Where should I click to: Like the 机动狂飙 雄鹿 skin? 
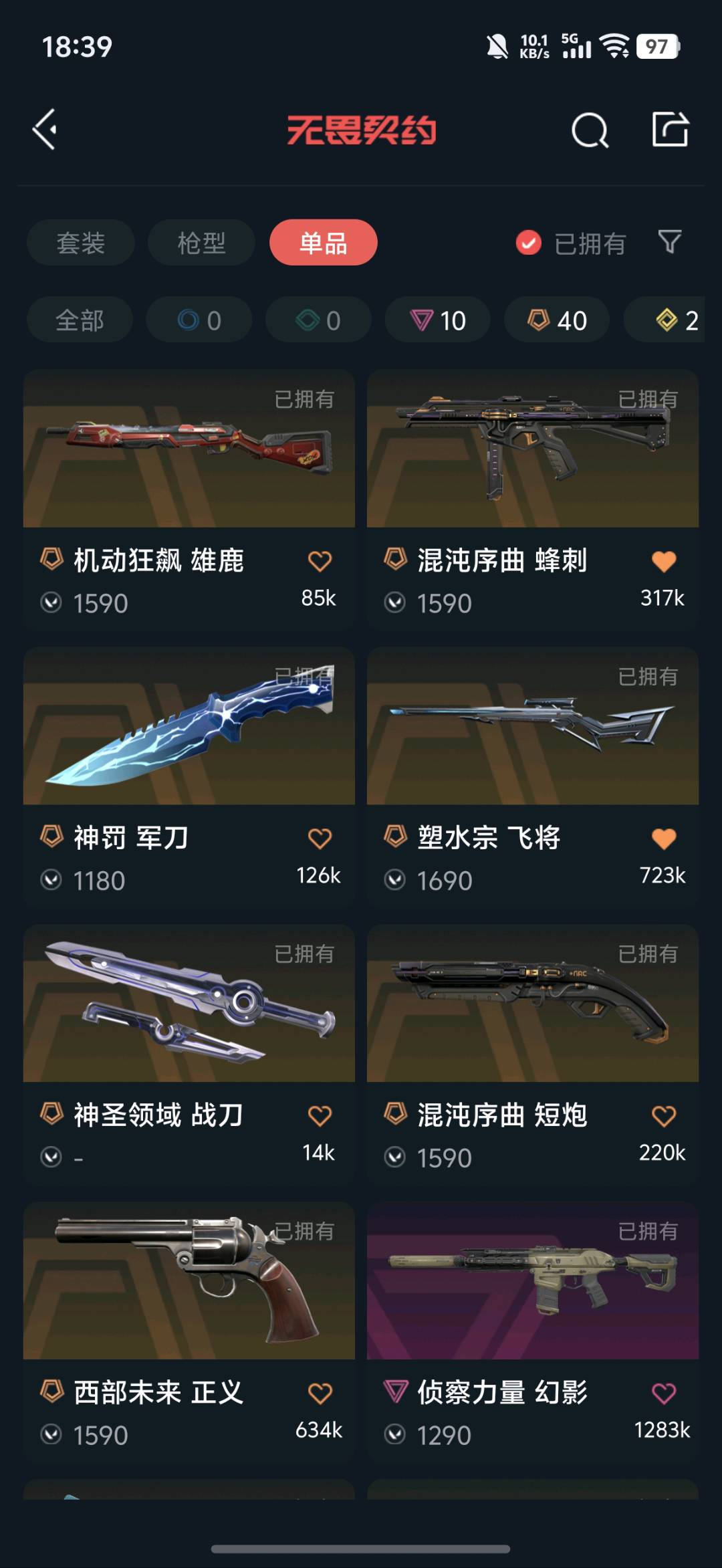pos(320,561)
